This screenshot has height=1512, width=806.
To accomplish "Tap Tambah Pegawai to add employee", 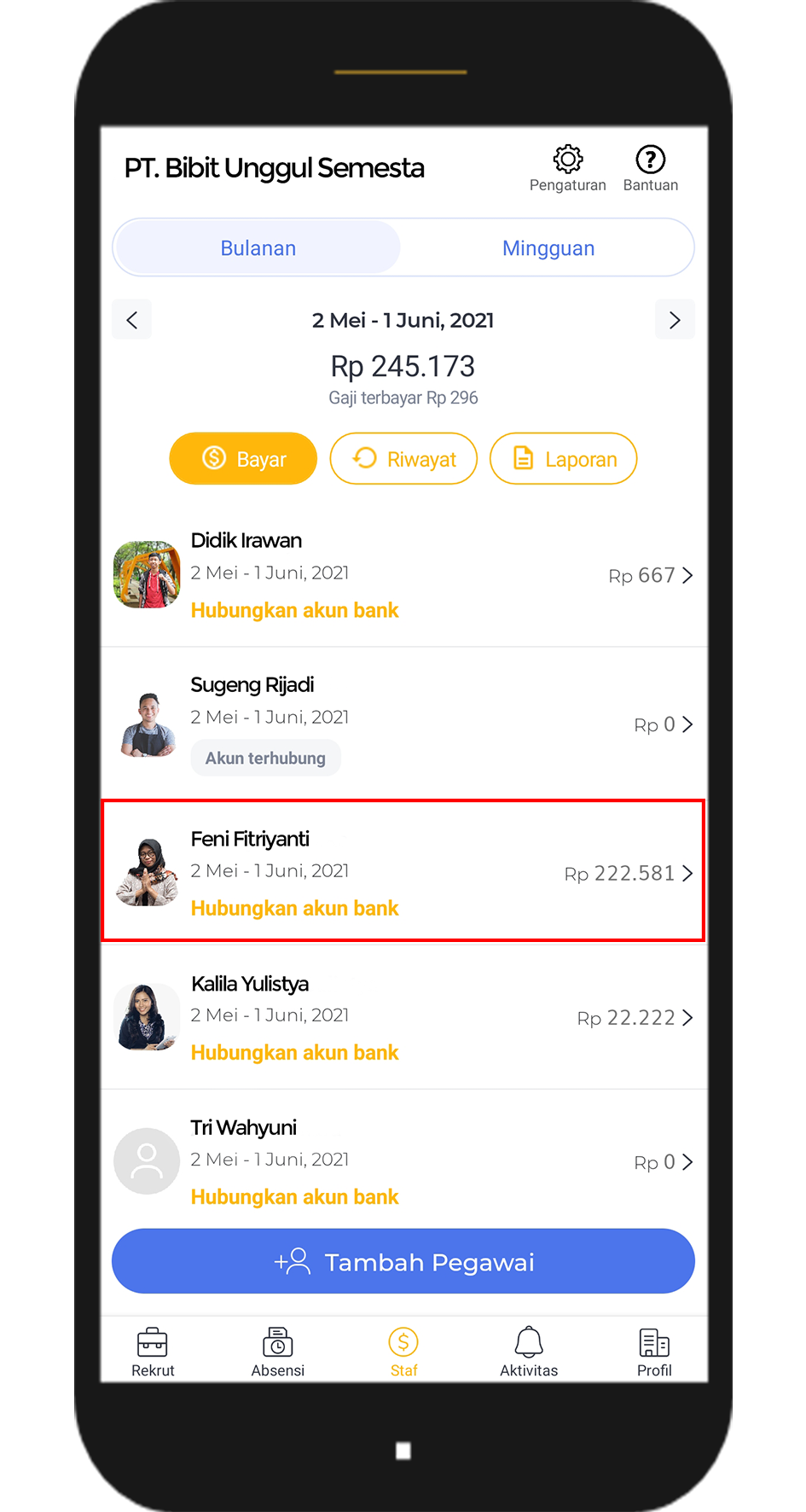I will tap(403, 1261).
